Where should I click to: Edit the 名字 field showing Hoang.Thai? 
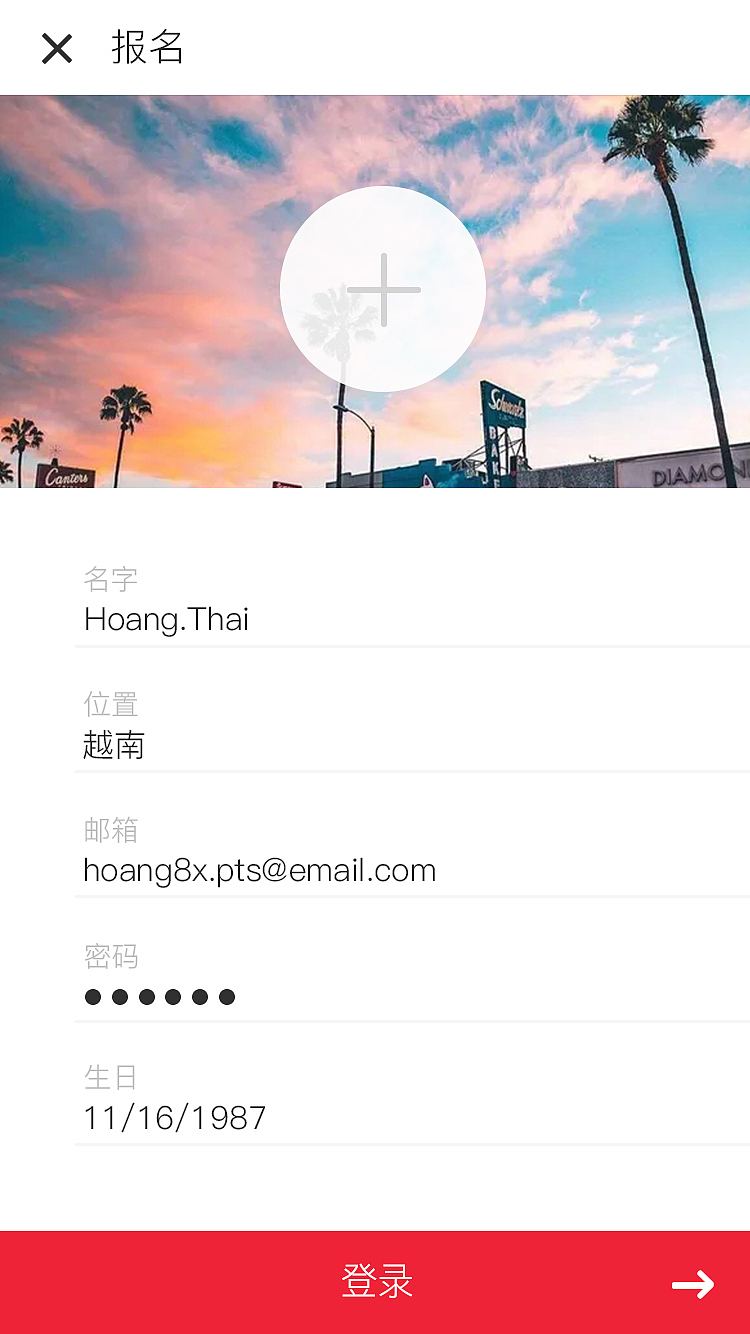click(410, 619)
